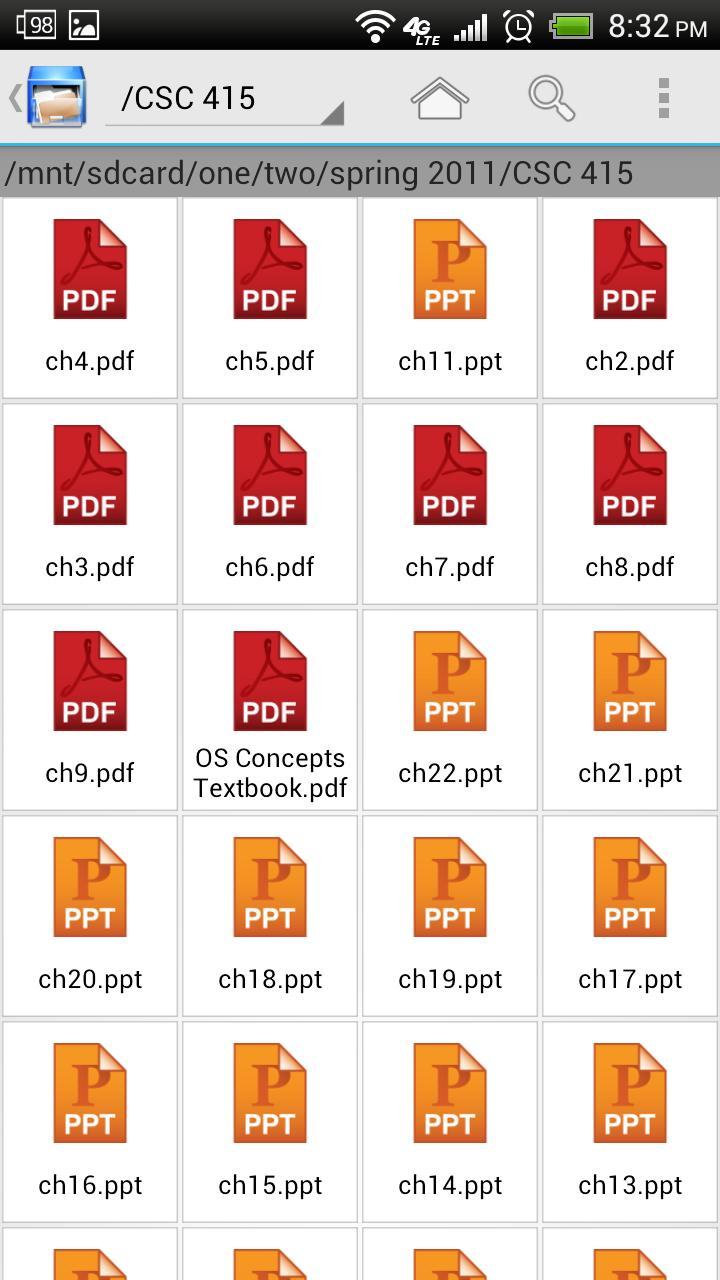
Task: Open ch9.pdf
Action: click(90, 709)
